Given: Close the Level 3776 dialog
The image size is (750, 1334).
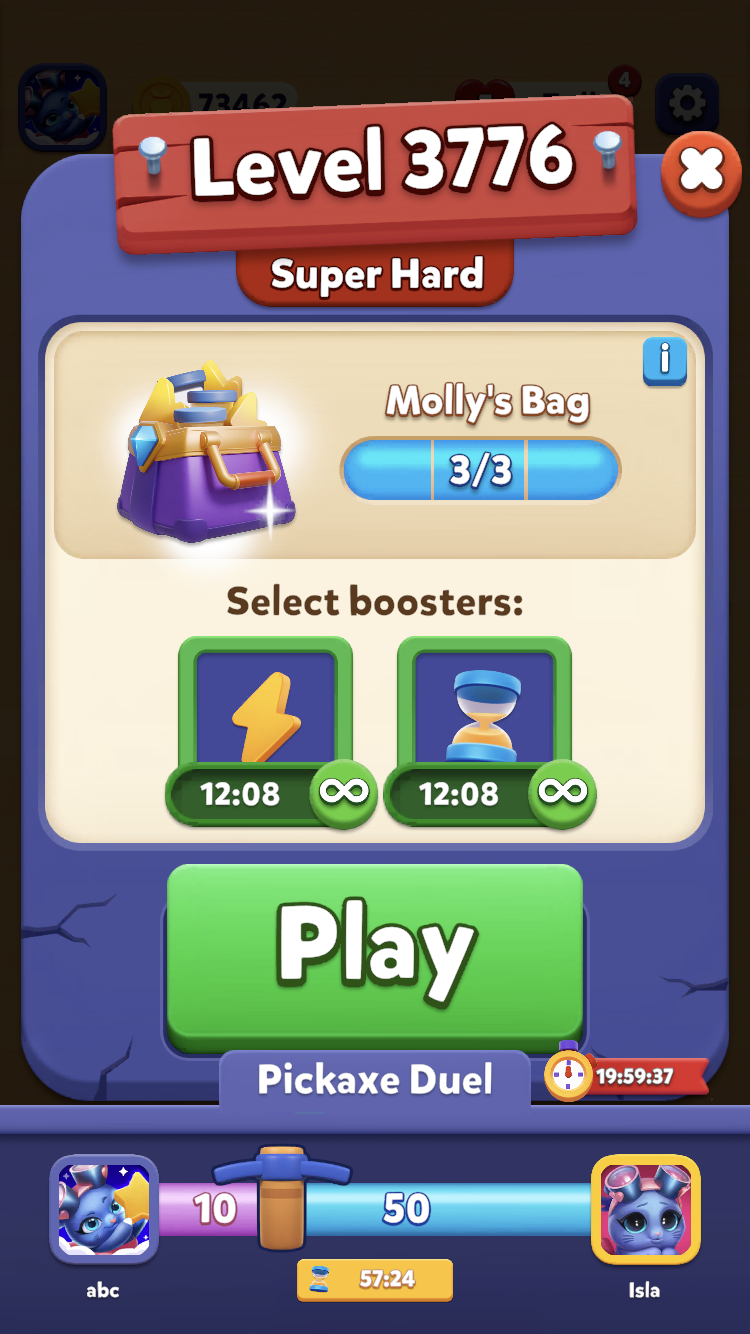Looking at the screenshot, I should coord(702,172).
